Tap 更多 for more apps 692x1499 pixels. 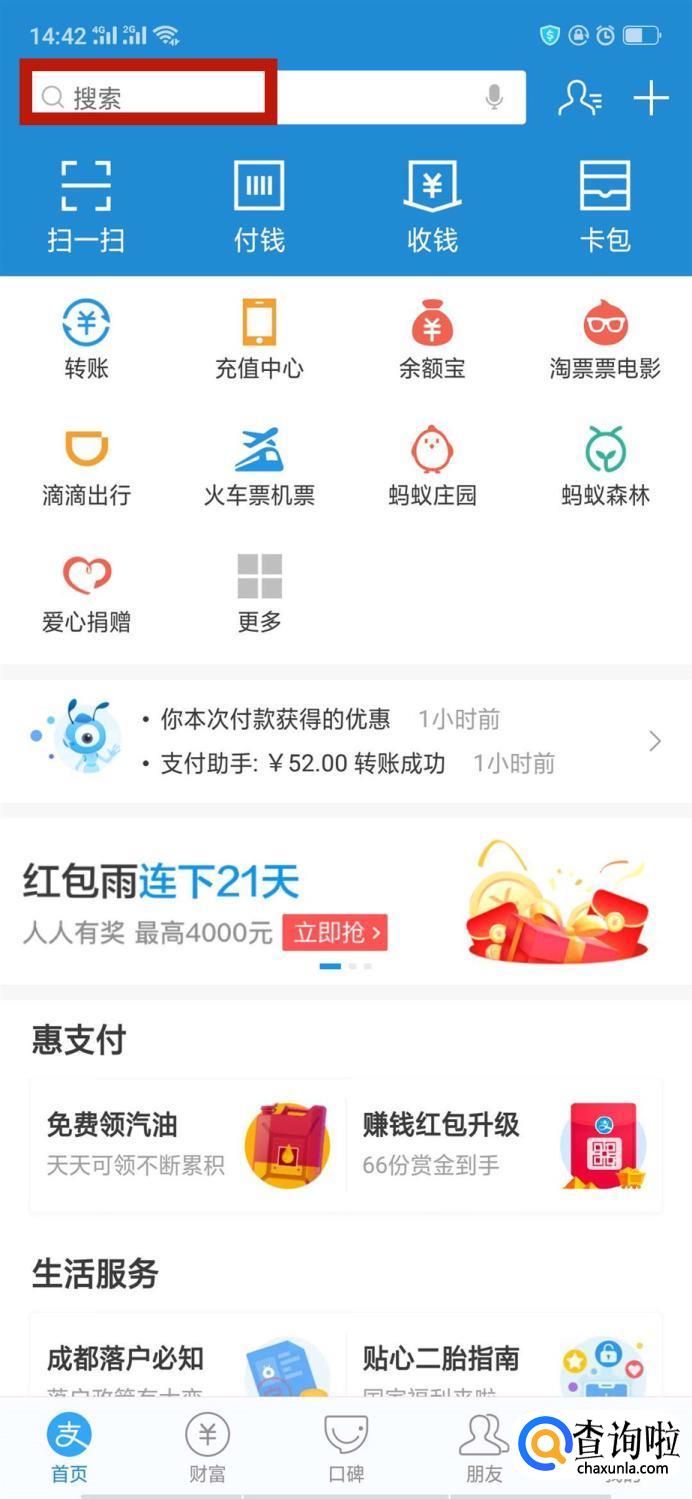pyautogui.click(x=259, y=593)
